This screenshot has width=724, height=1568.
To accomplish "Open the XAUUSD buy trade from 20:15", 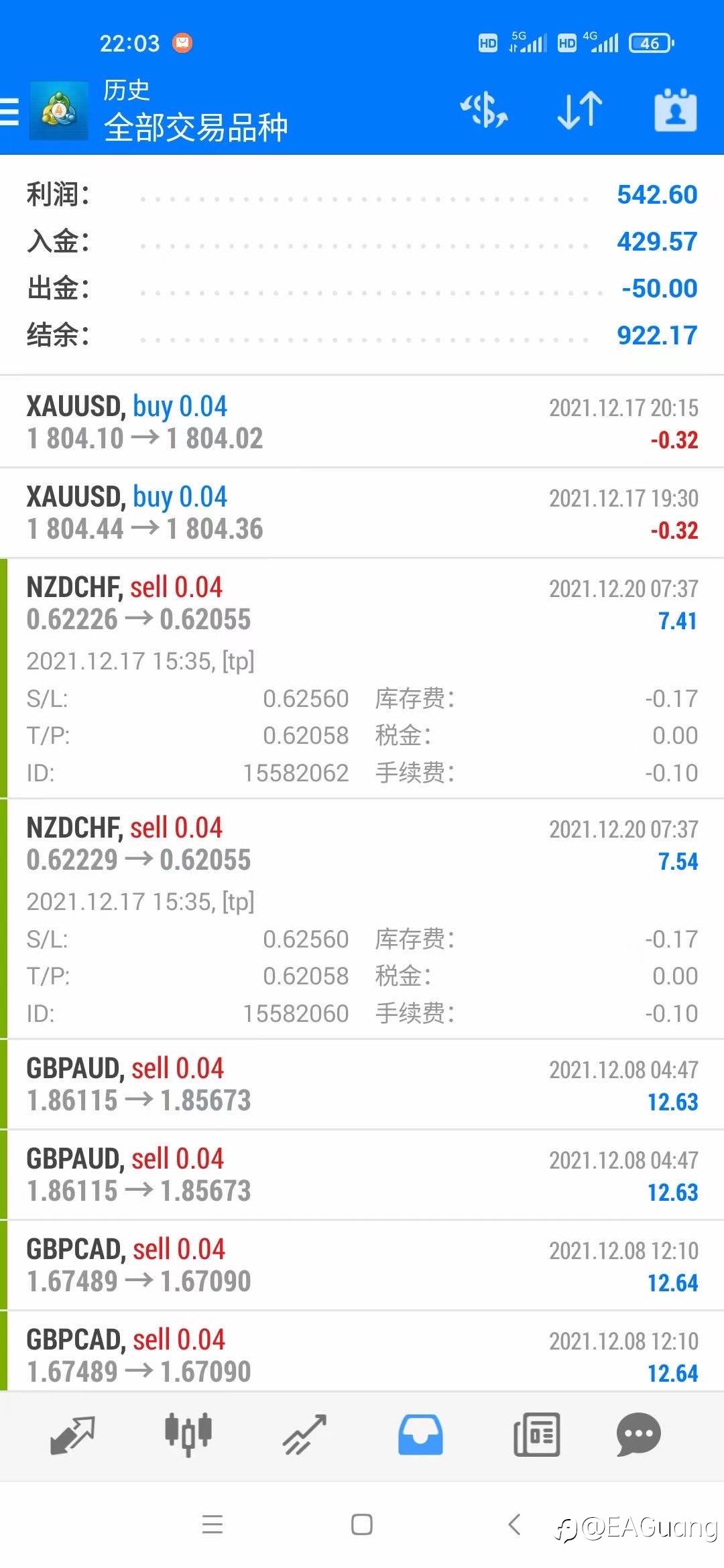I will coord(362,422).
